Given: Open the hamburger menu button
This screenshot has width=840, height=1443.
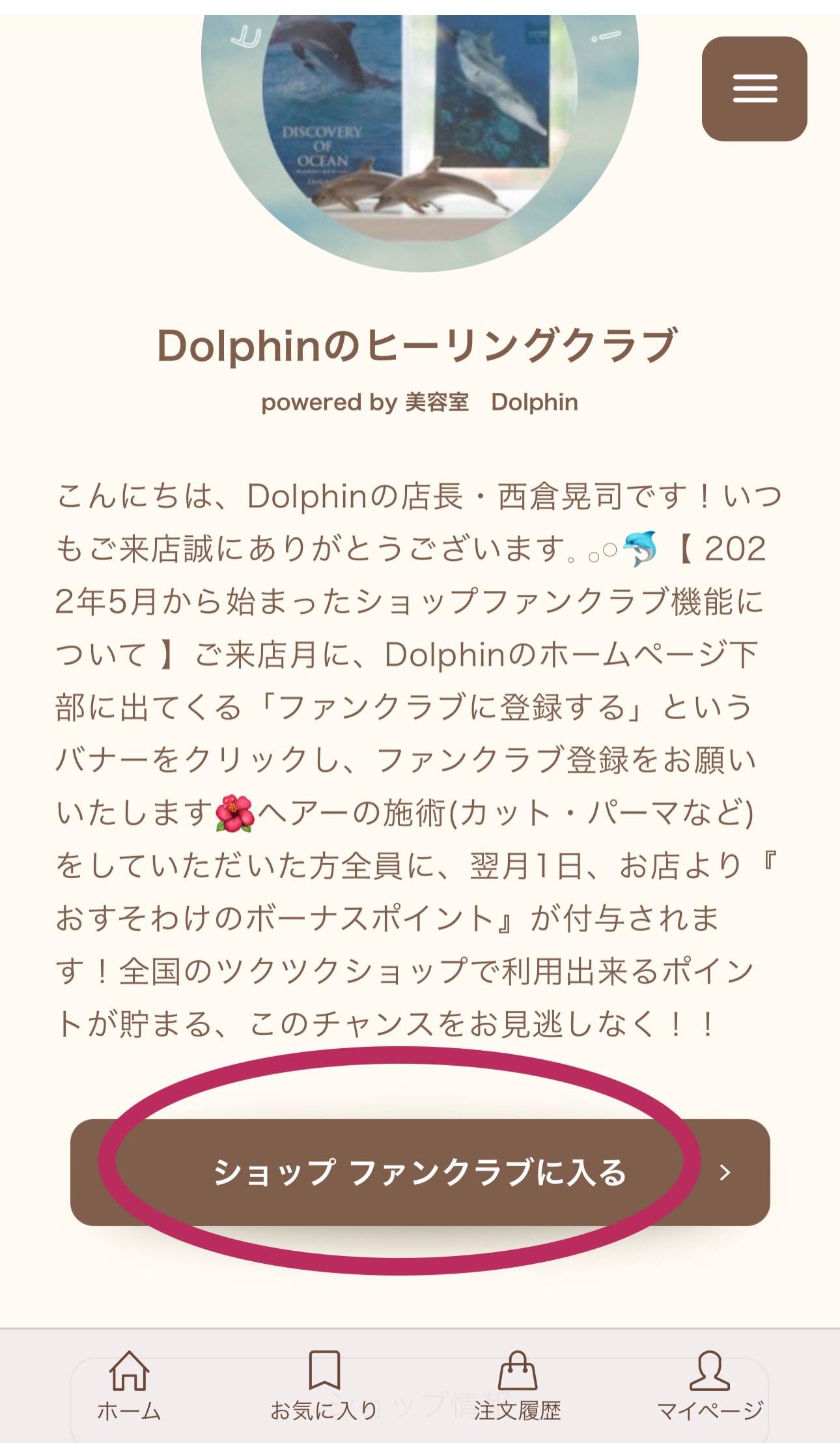Looking at the screenshot, I should pyautogui.click(x=754, y=89).
